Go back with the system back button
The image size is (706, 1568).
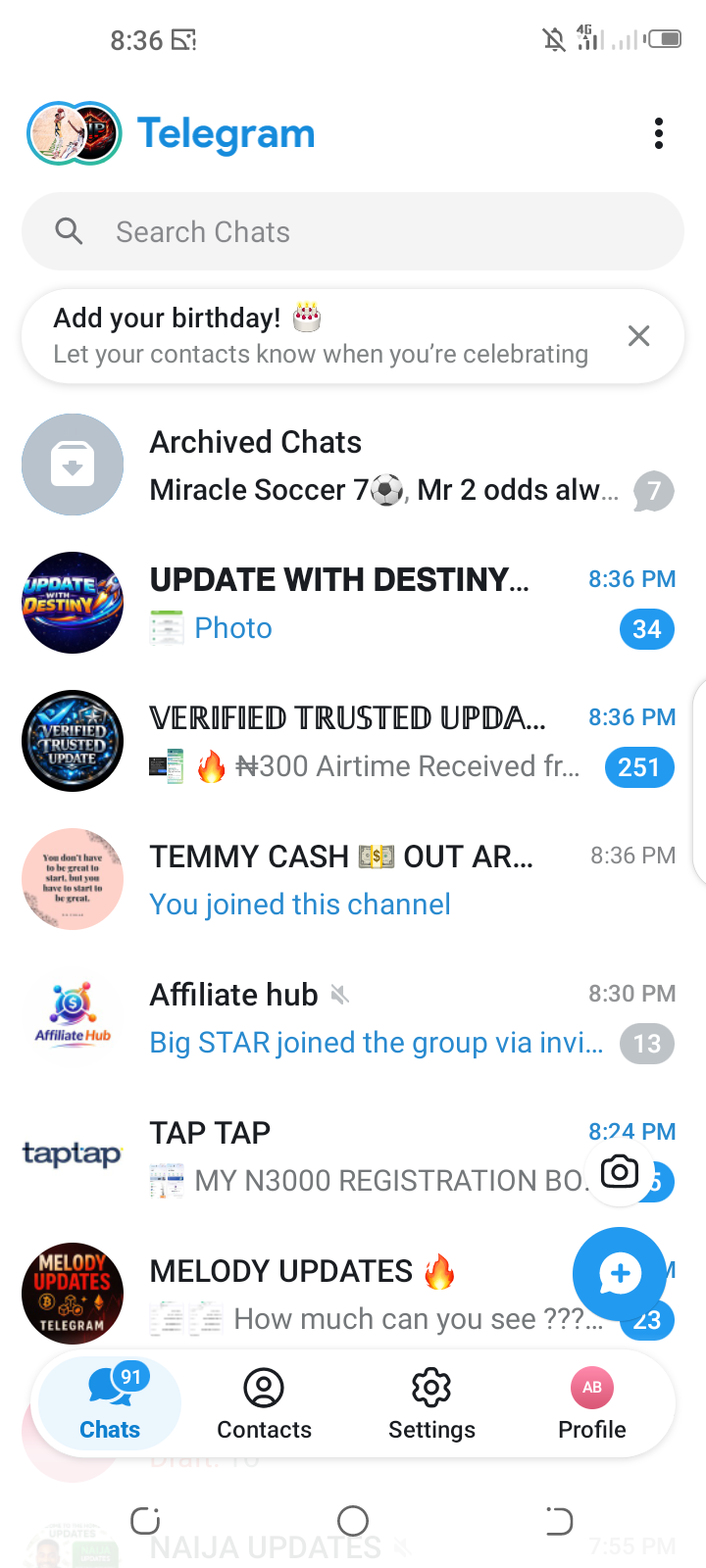click(x=559, y=1521)
